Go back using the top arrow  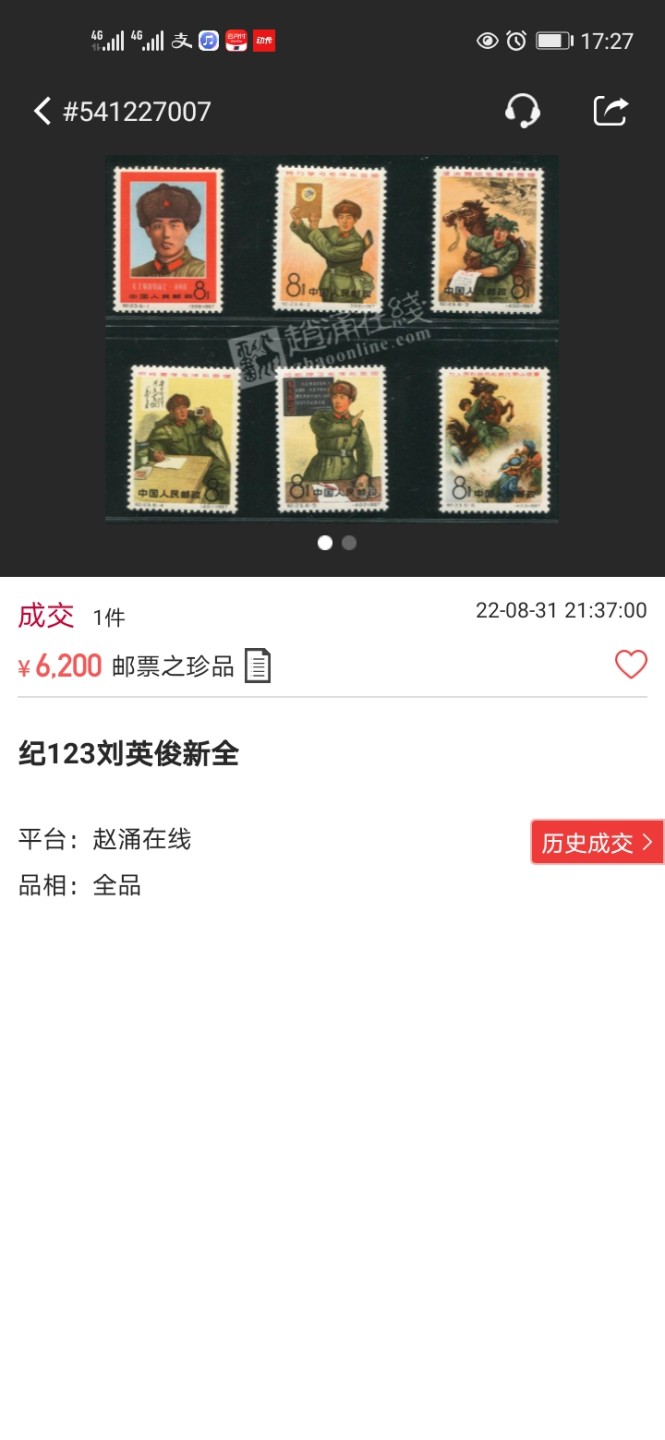pos(42,111)
